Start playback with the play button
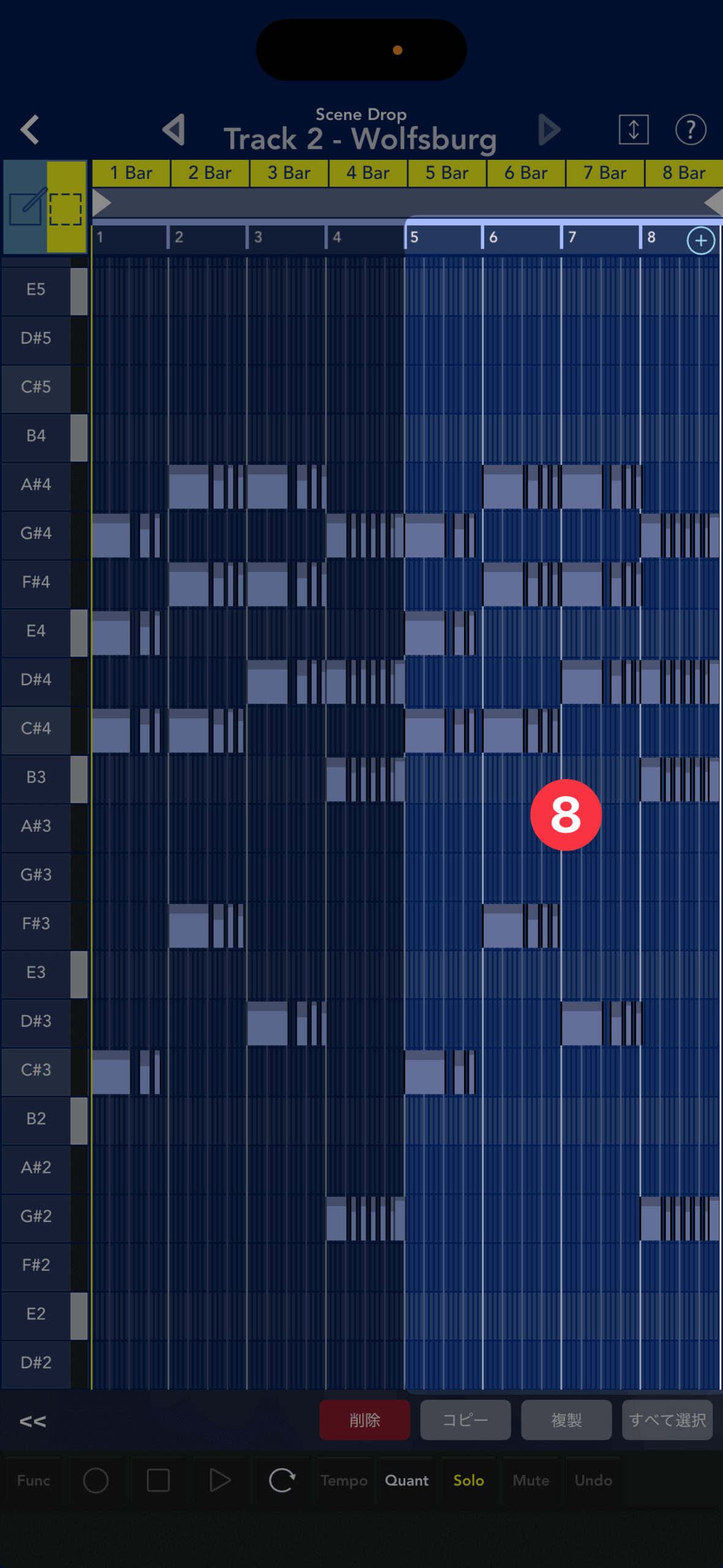The image size is (723, 1568). (220, 1480)
